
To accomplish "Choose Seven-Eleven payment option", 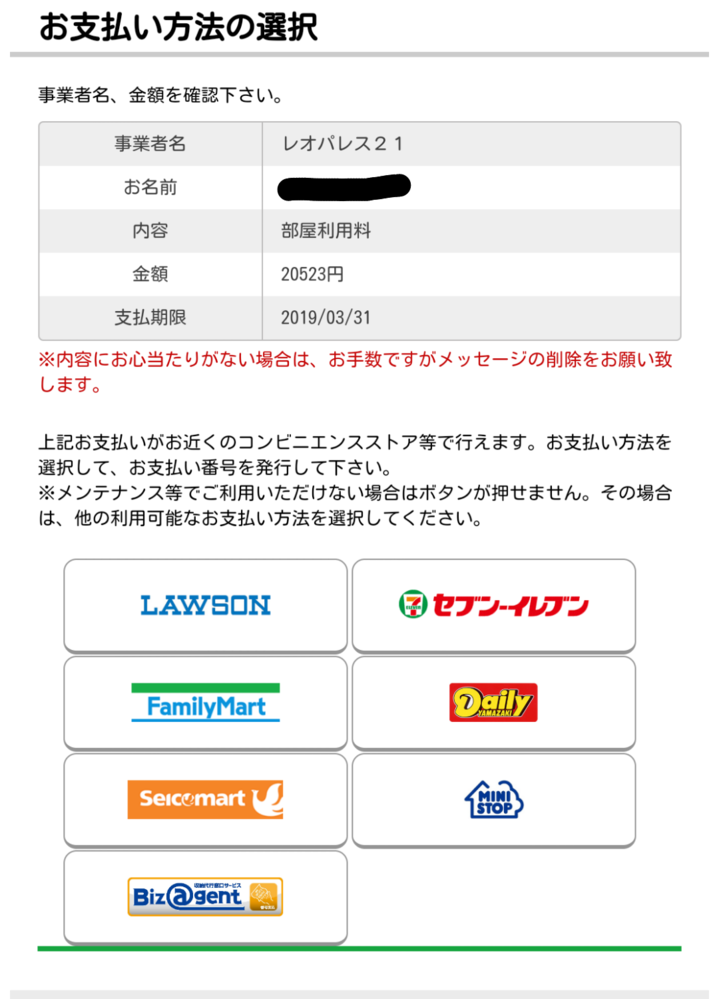I will pos(493,605).
